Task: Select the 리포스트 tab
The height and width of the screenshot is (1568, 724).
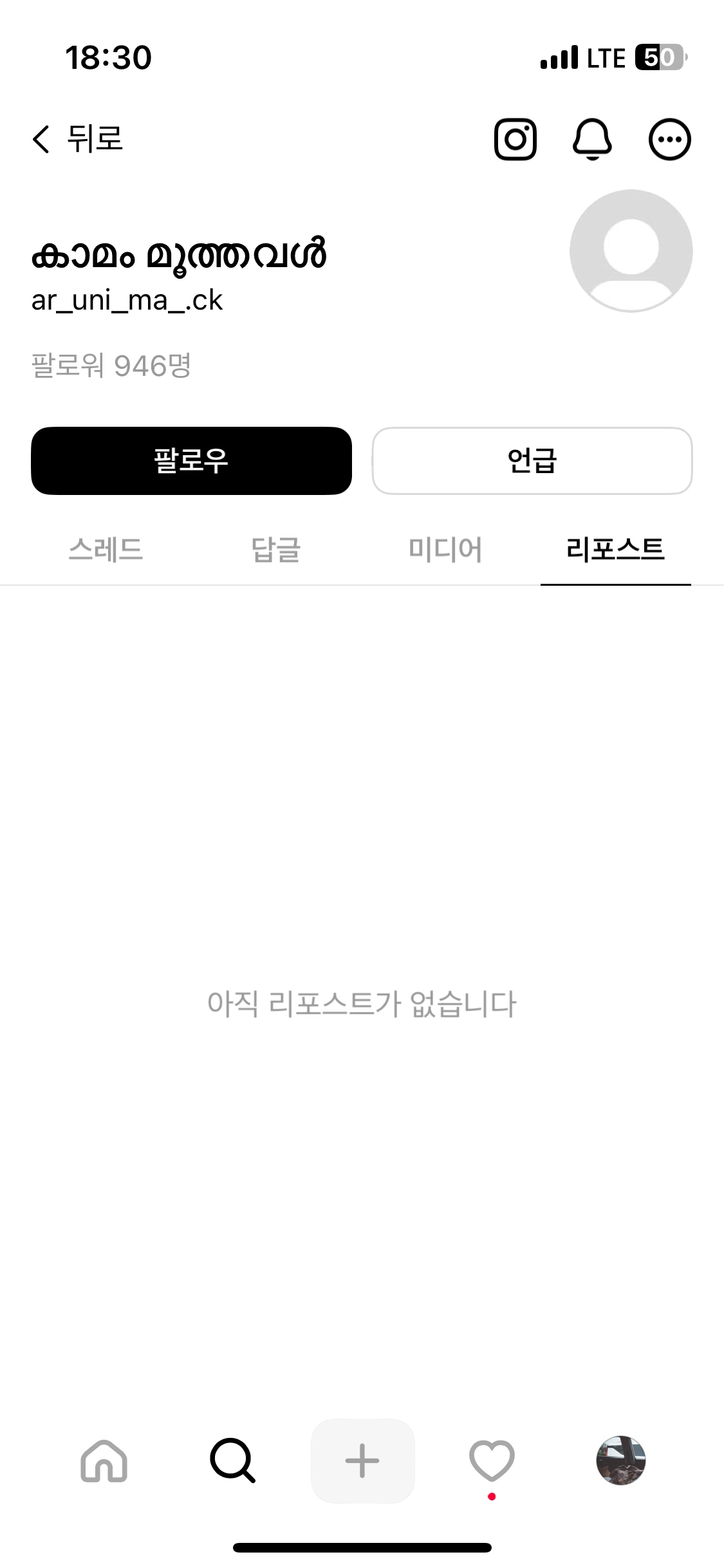Action: 615,550
